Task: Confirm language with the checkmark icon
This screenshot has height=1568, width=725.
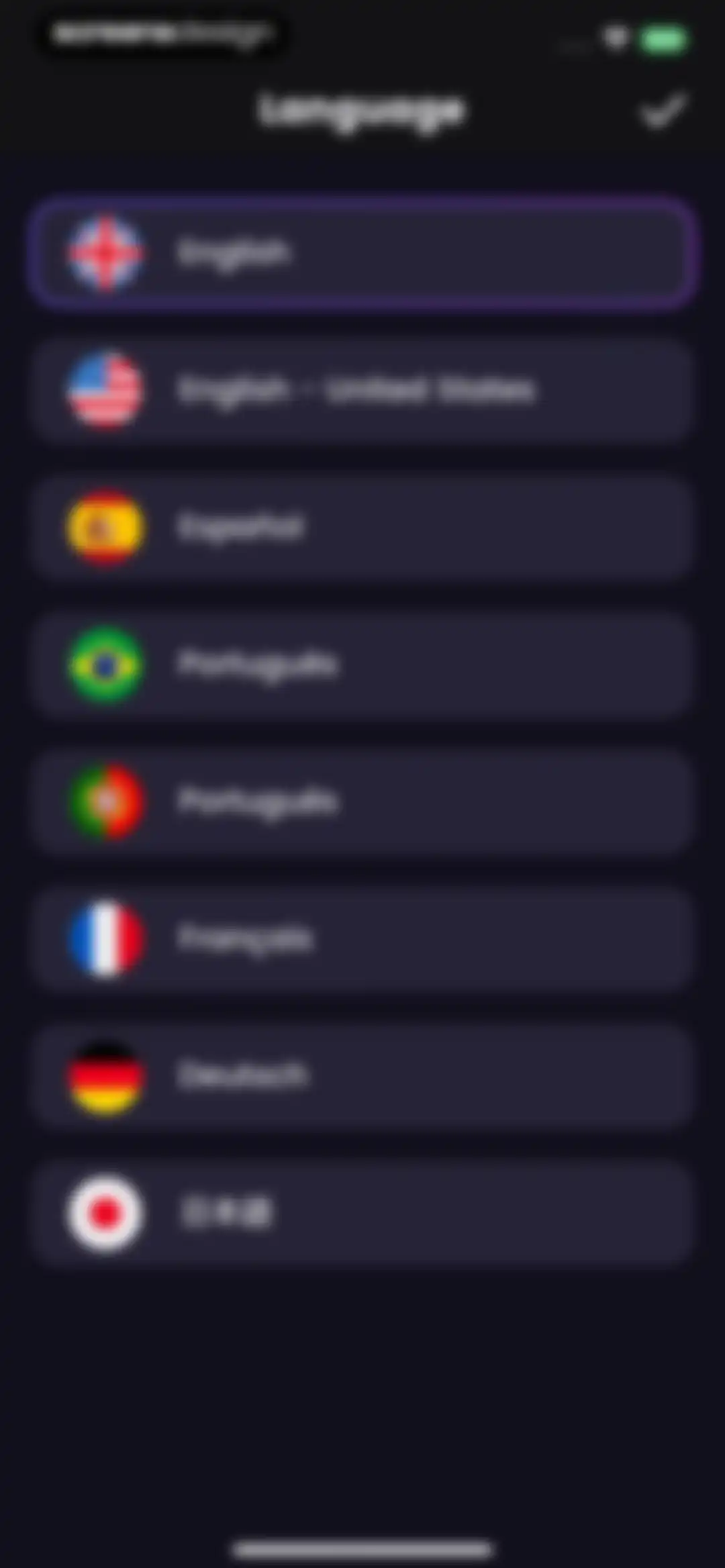Action: (x=663, y=110)
